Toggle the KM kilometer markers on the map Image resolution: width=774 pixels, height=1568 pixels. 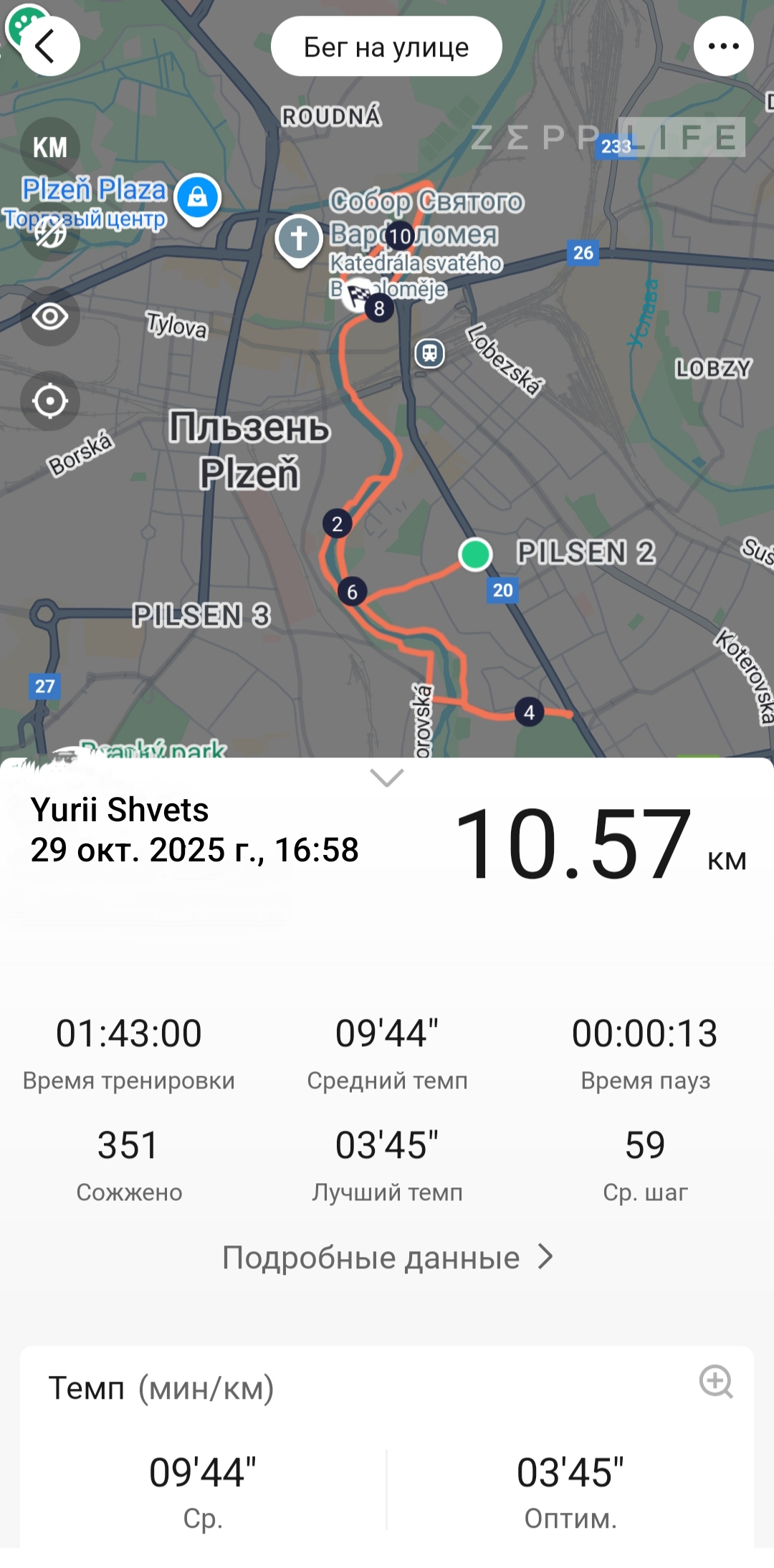click(x=50, y=148)
